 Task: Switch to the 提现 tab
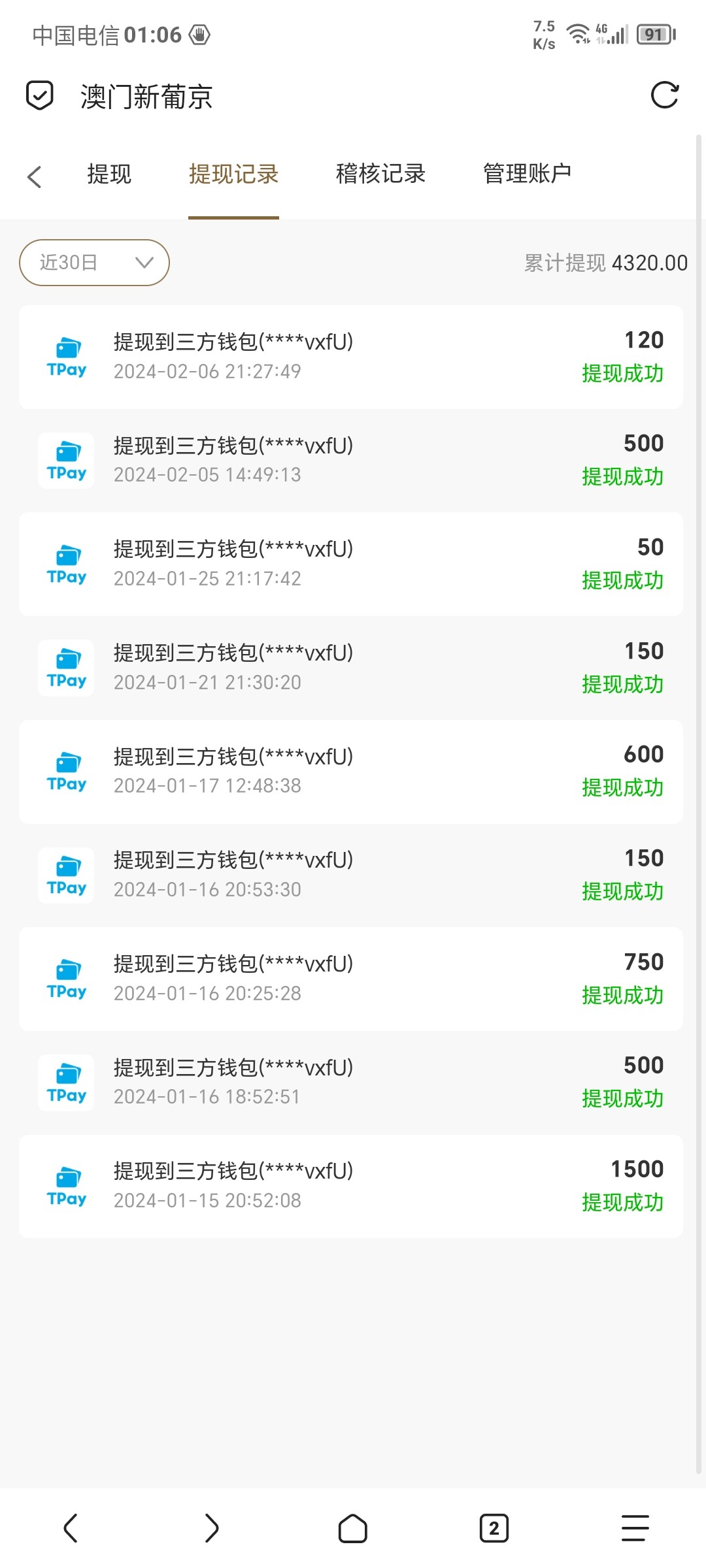coord(109,174)
